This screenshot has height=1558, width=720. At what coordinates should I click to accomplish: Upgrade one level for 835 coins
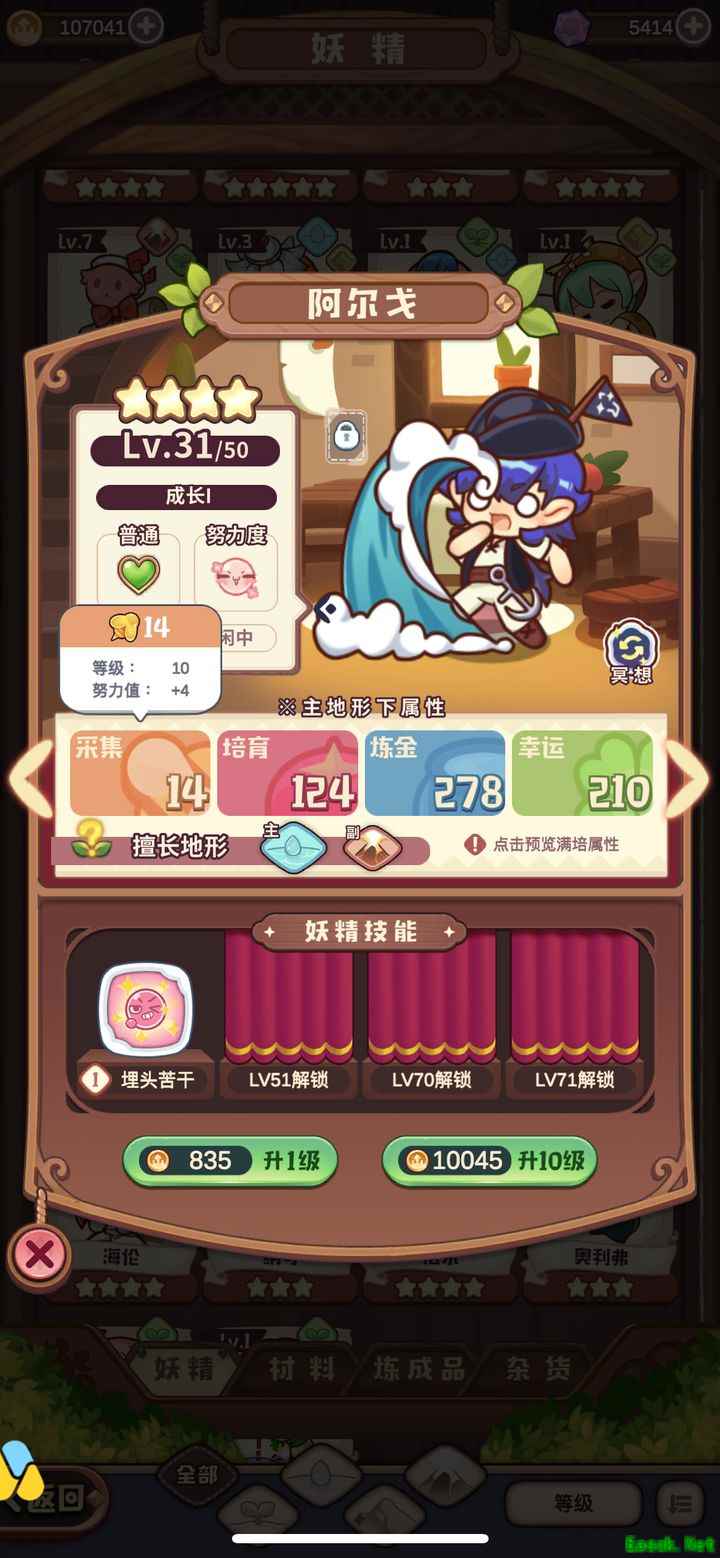pyautogui.click(x=230, y=1160)
